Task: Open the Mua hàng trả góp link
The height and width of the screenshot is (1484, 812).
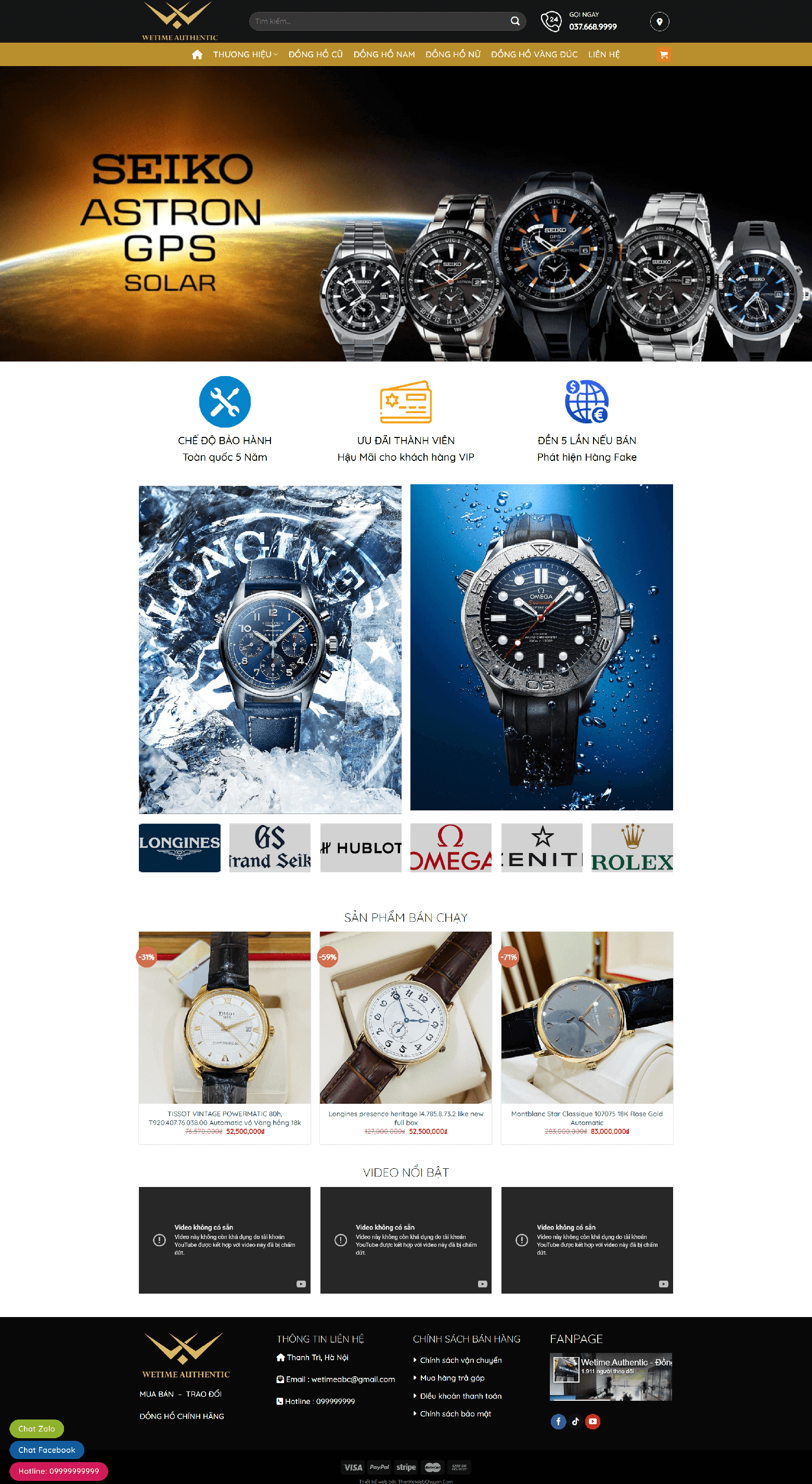Action: 452,1378
